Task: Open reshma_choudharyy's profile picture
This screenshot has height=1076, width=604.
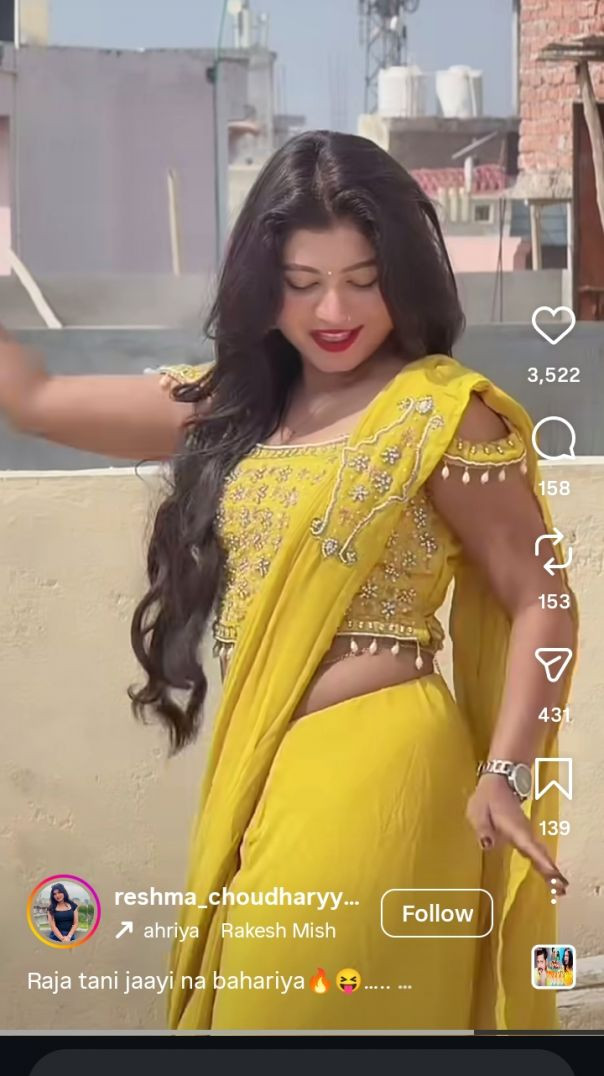Action: (x=64, y=911)
